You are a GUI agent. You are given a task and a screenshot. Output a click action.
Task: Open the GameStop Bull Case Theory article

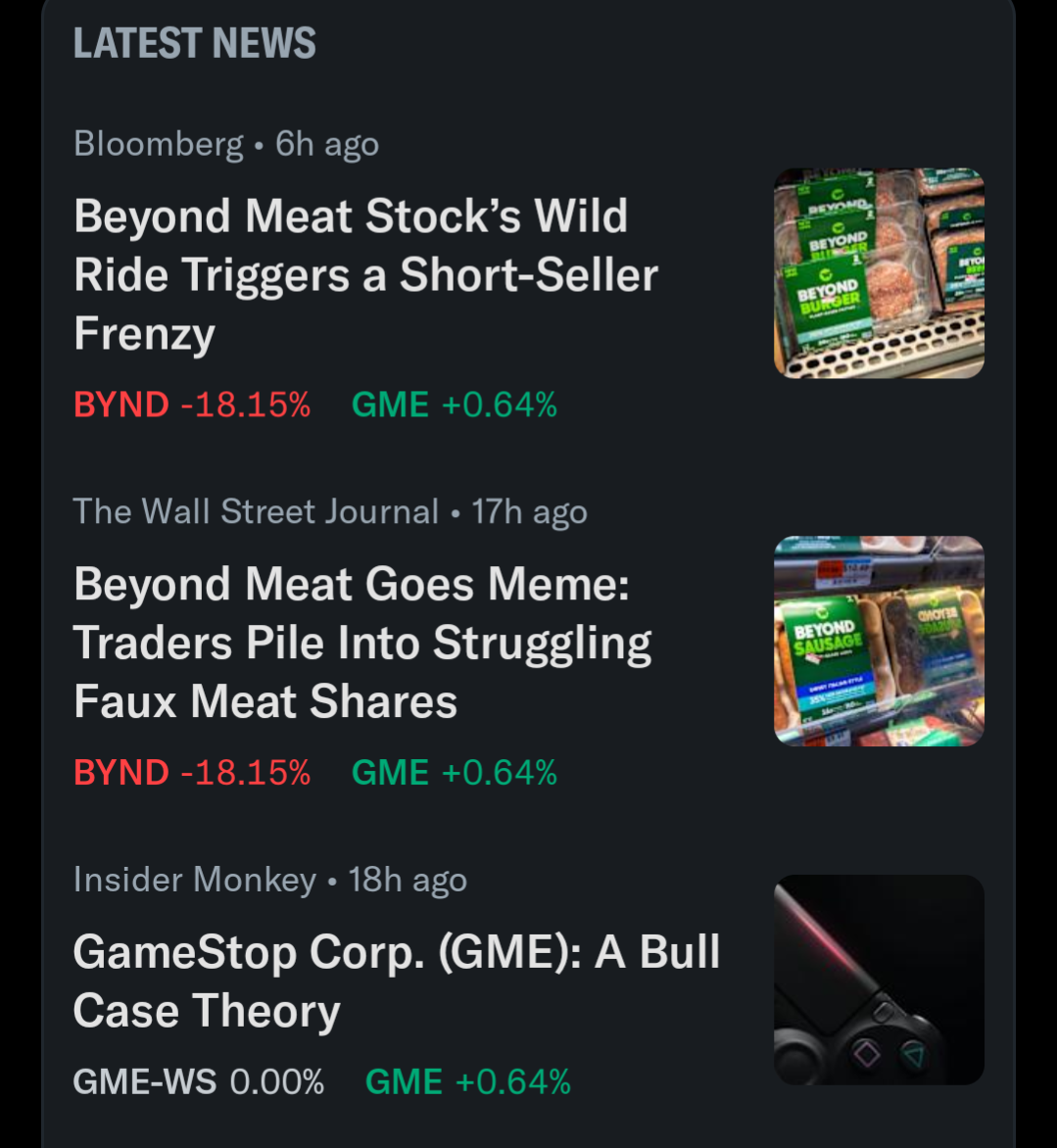(396, 981)
